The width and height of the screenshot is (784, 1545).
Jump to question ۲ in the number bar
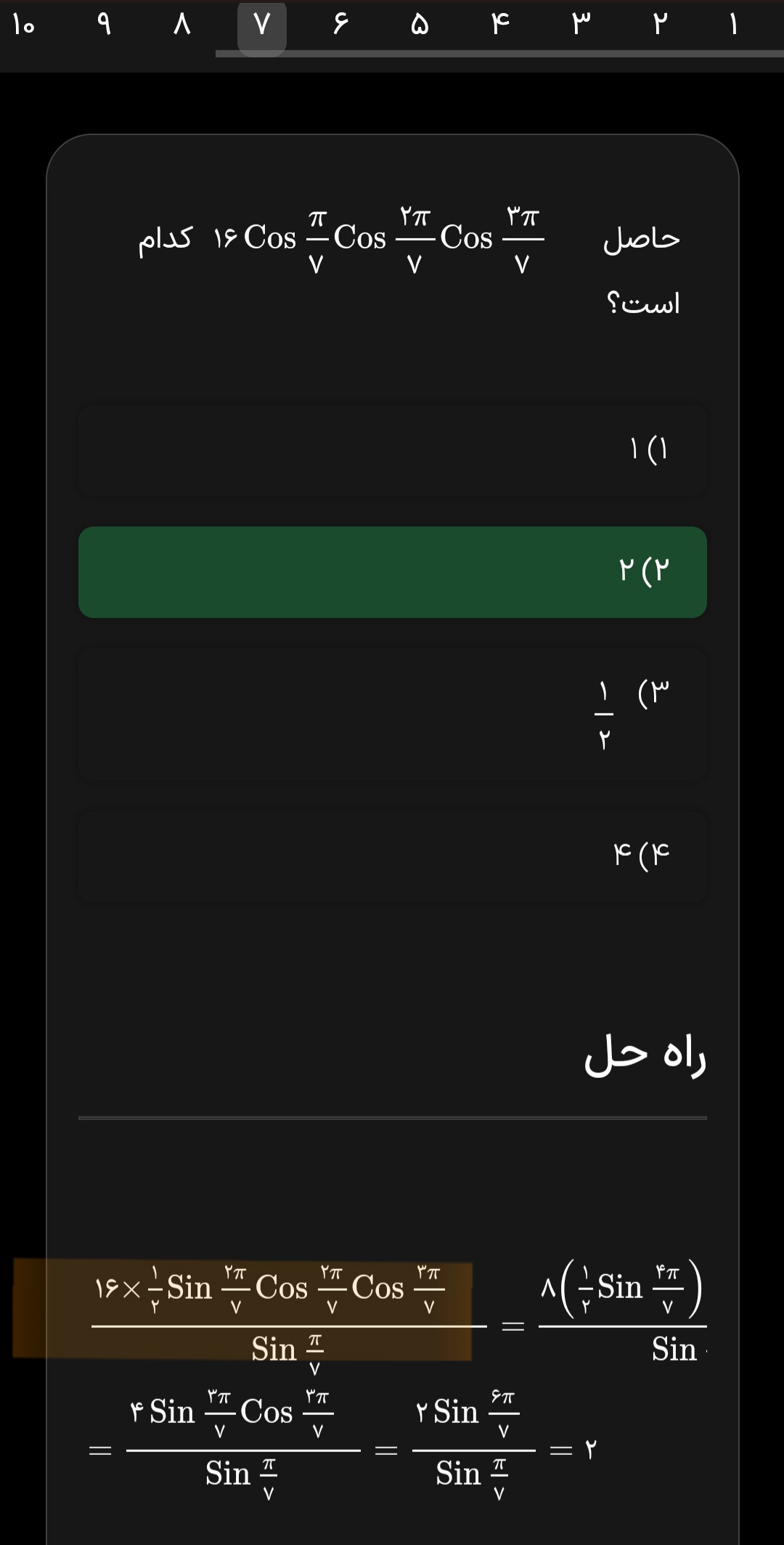point(658,26)
